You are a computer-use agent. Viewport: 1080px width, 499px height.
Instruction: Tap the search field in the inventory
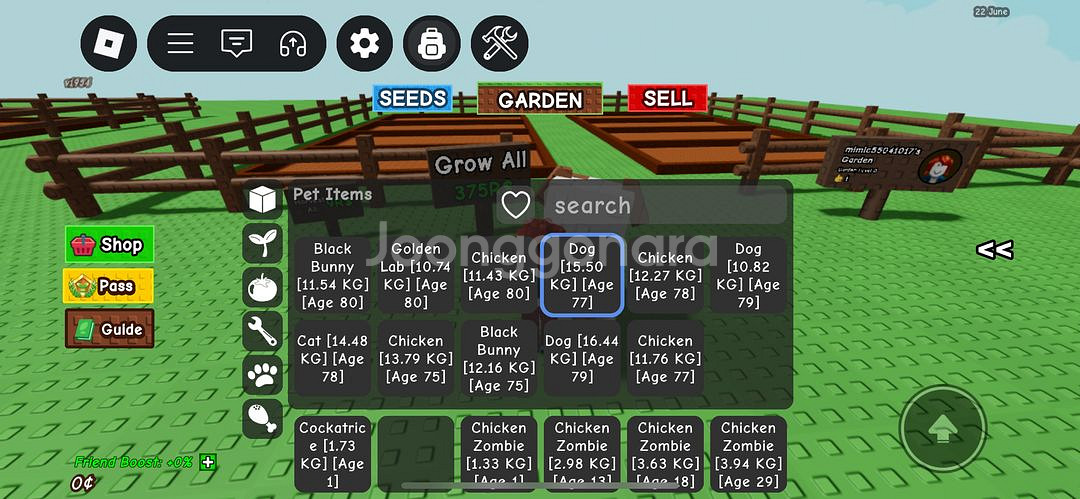[x=665, y=205]
